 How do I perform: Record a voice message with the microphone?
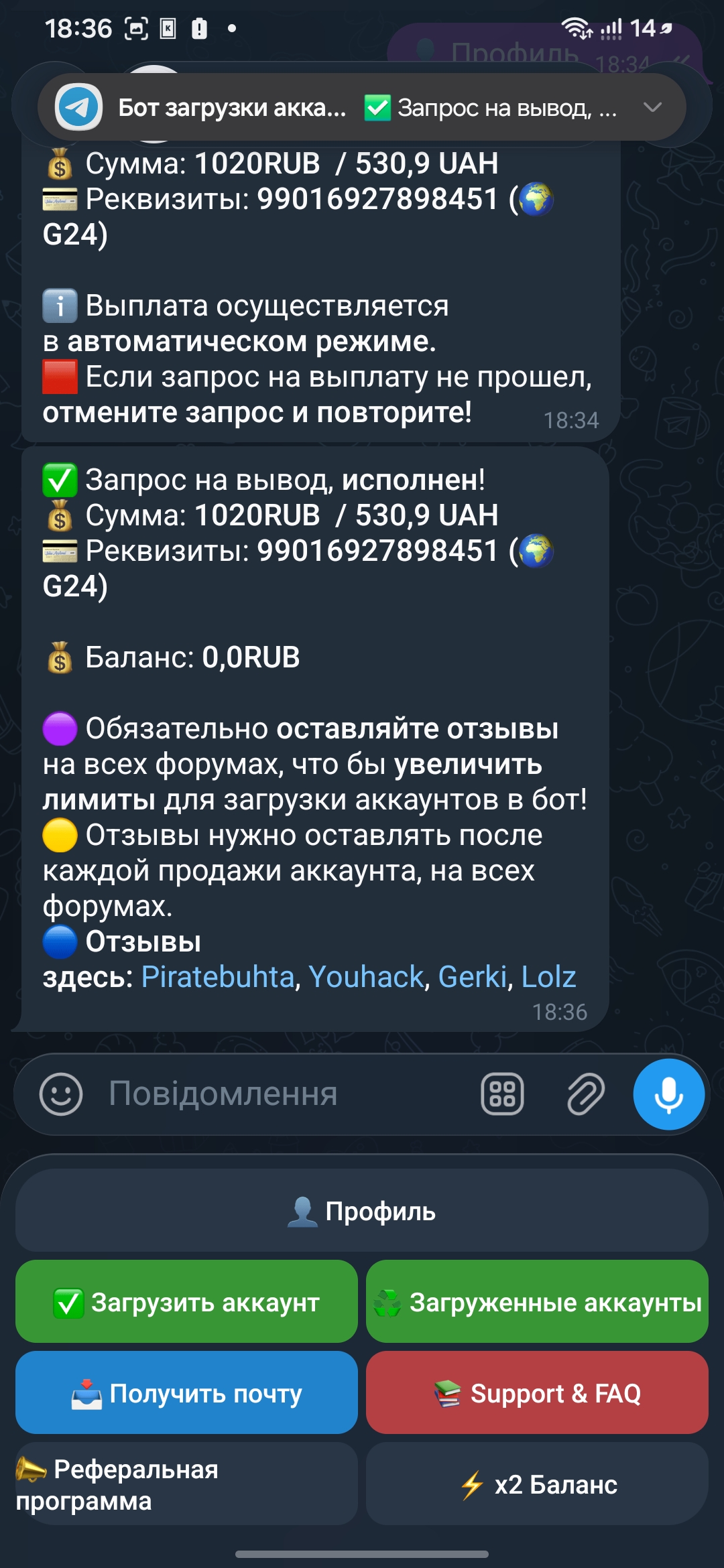(668, 1094)
